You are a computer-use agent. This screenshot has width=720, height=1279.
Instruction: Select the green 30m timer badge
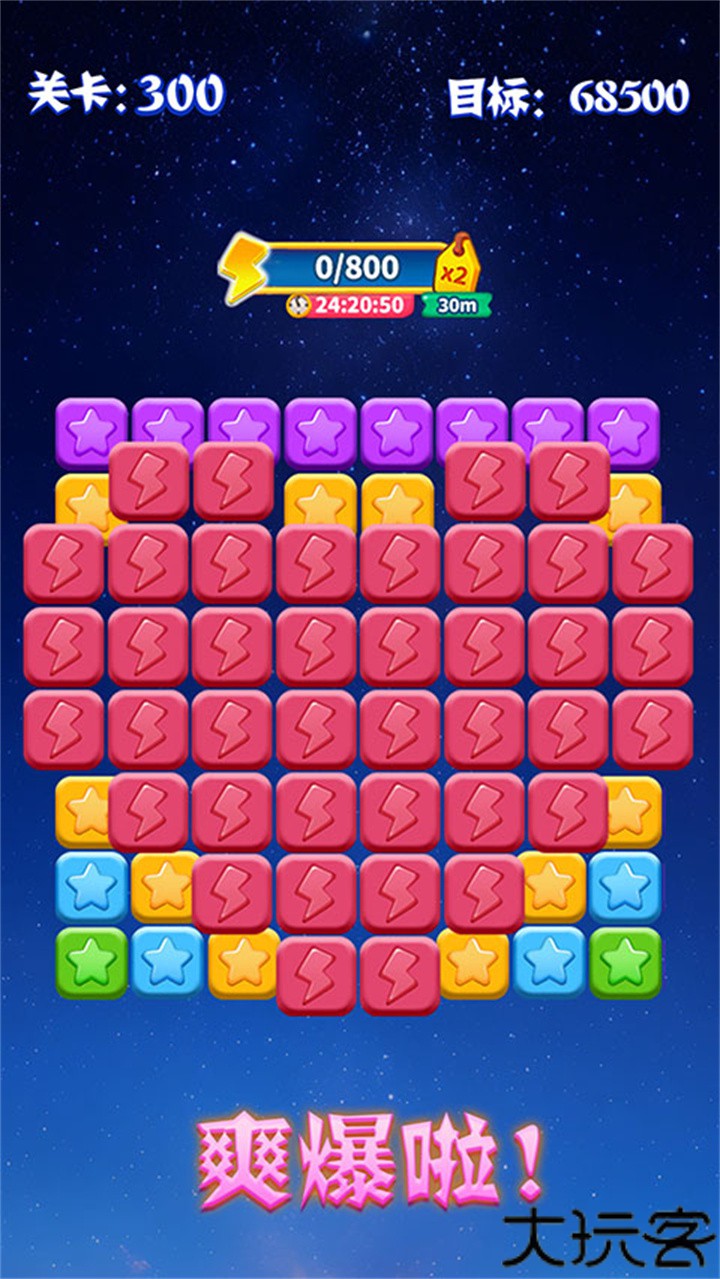point(456,305)
